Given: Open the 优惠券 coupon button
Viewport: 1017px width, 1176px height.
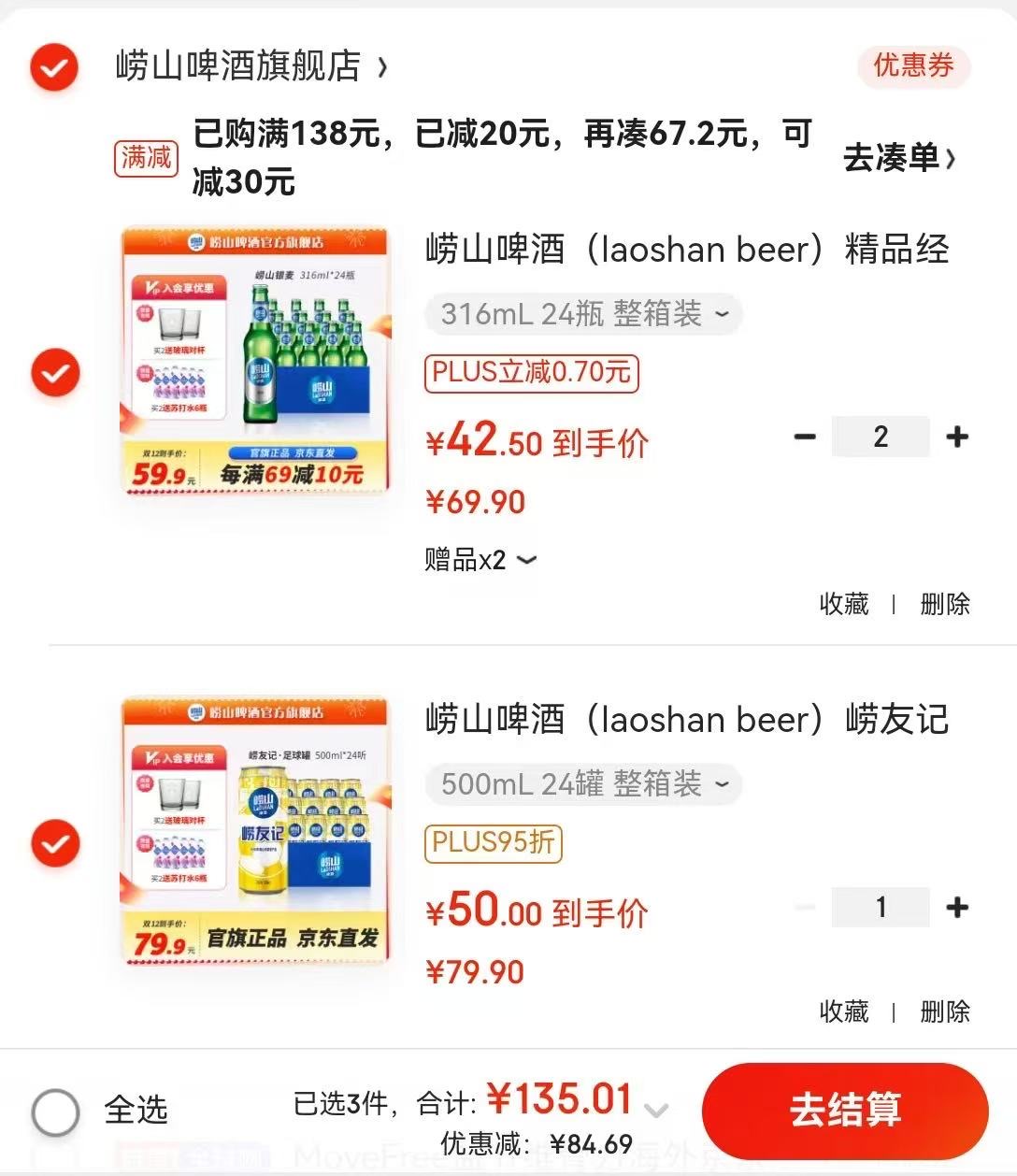Looking at the screenshot, I should [912, 65].
